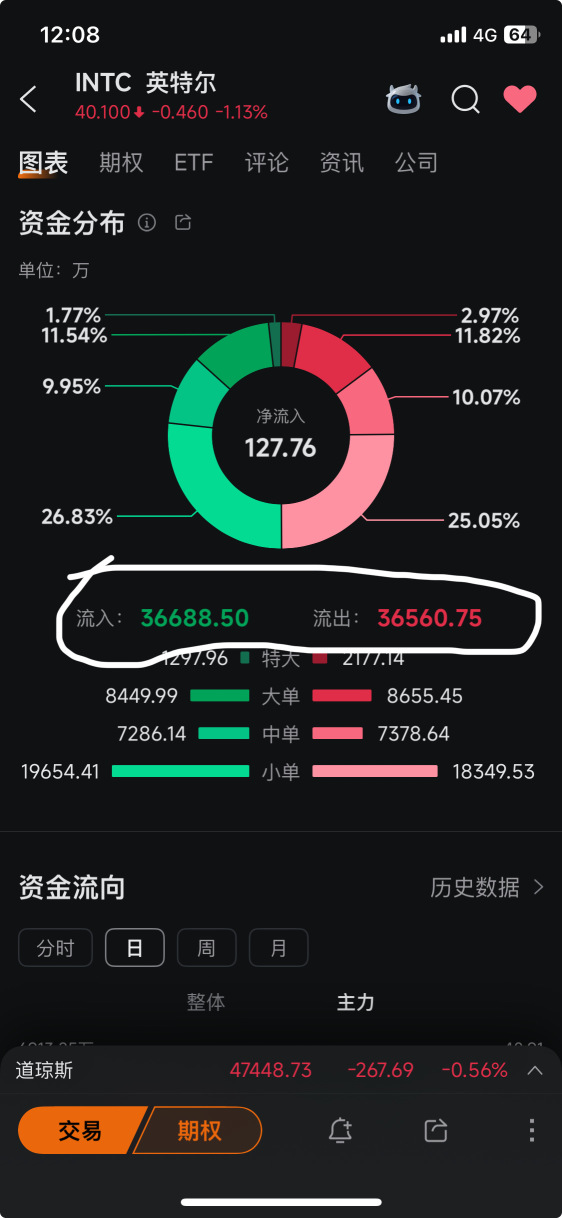
Task: Open the 资讯 tab
Action: 341,162
